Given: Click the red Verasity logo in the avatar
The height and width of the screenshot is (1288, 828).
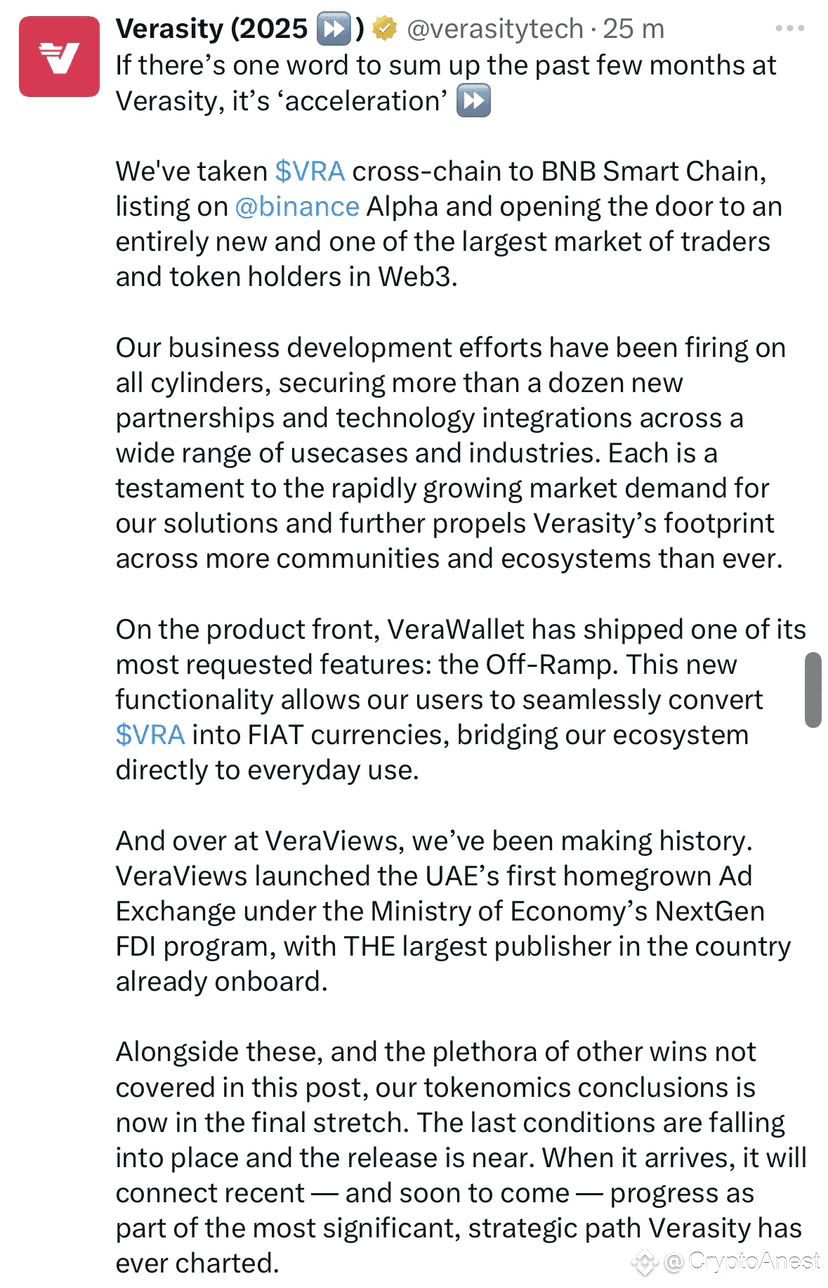Looking at the screenshot, I should [x=58, y=57].
